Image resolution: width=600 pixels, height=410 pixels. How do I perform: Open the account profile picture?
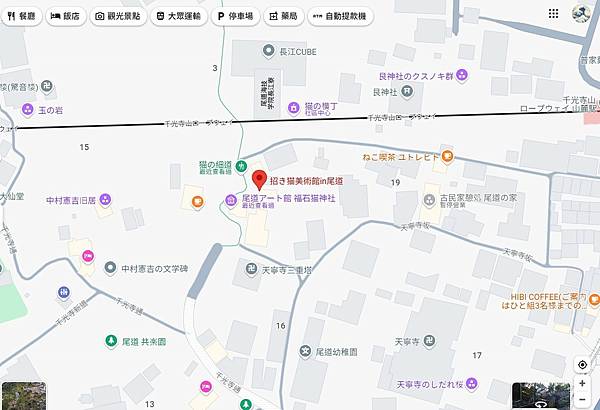tap(583, 14)
